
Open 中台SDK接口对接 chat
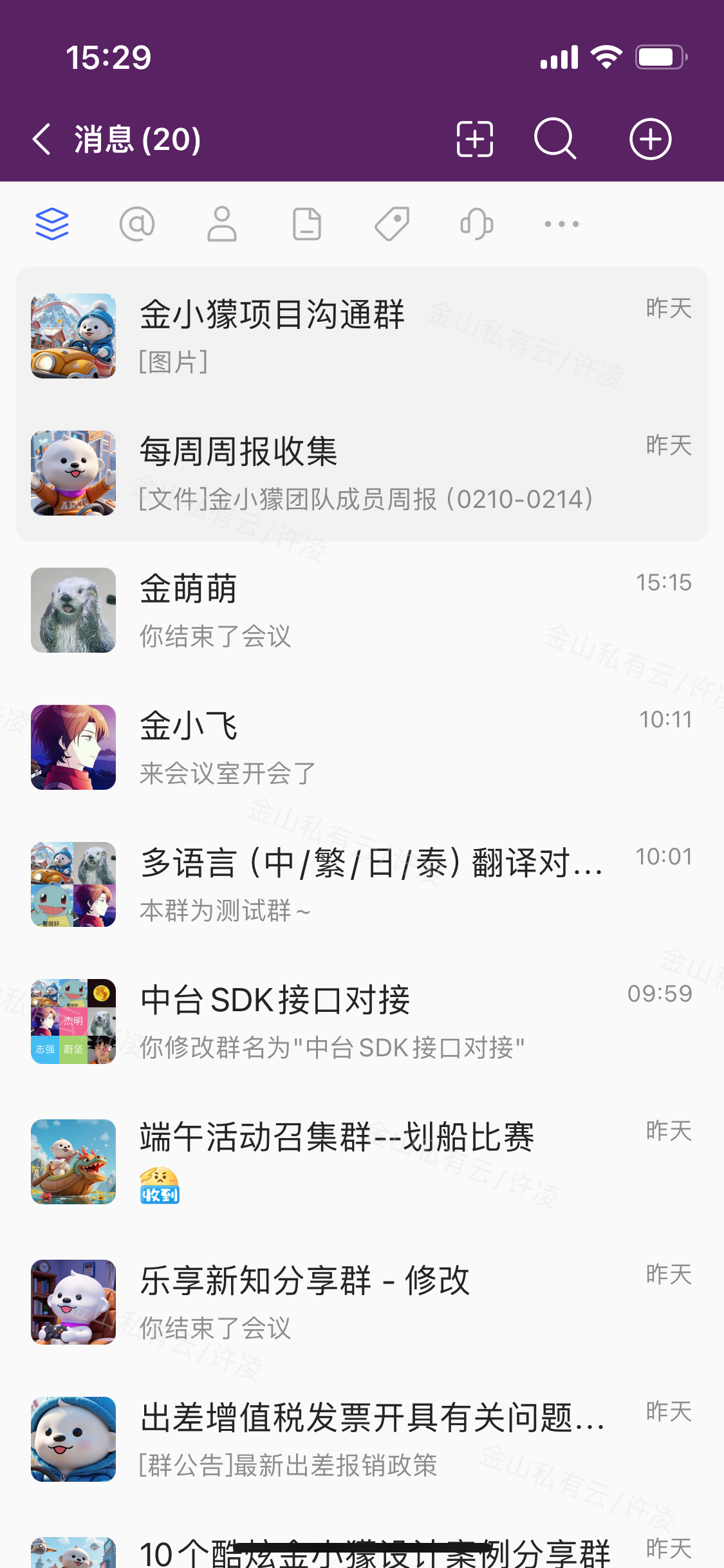(x=362, y=1022)
